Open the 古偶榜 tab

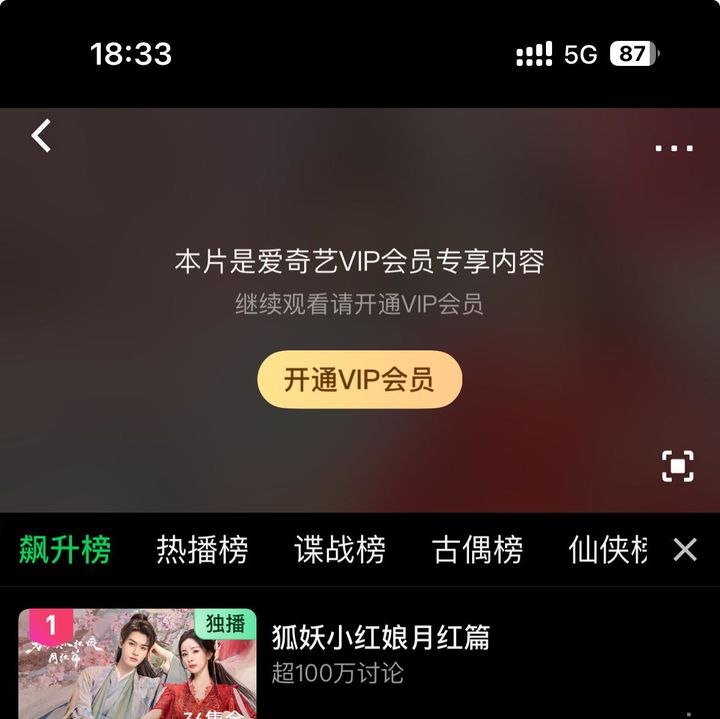(477, 549)
